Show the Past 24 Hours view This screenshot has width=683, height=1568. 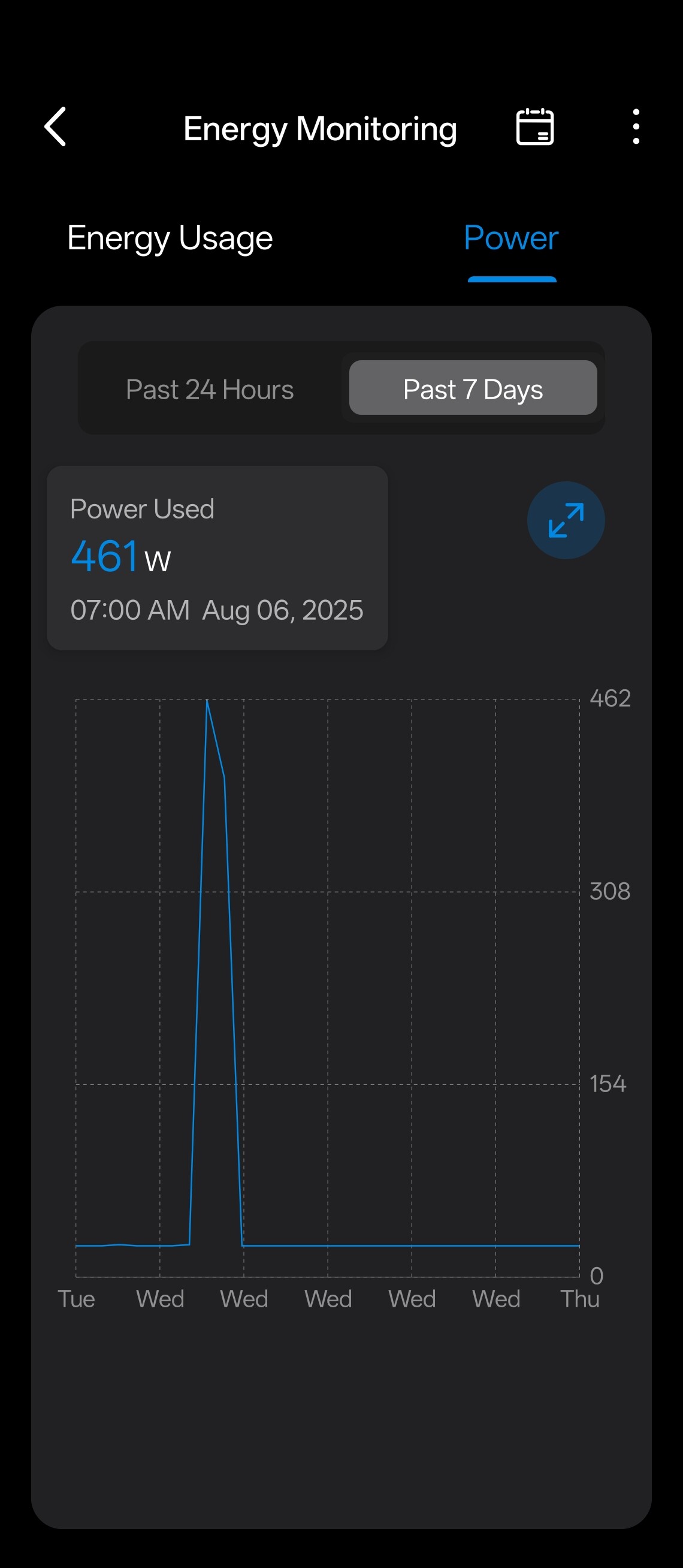210,389
